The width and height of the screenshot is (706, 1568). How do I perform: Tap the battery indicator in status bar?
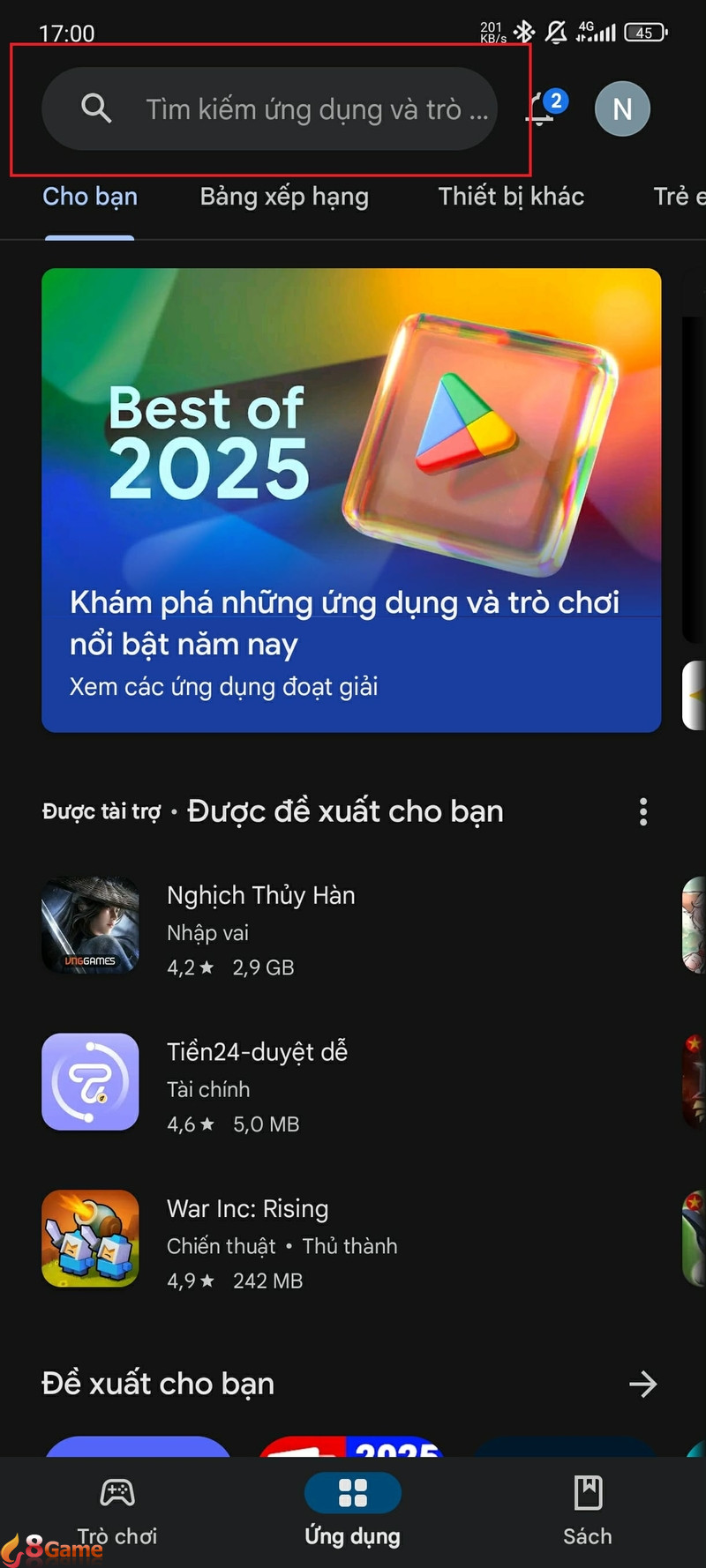pyautogui.click(x=644, y=32)
